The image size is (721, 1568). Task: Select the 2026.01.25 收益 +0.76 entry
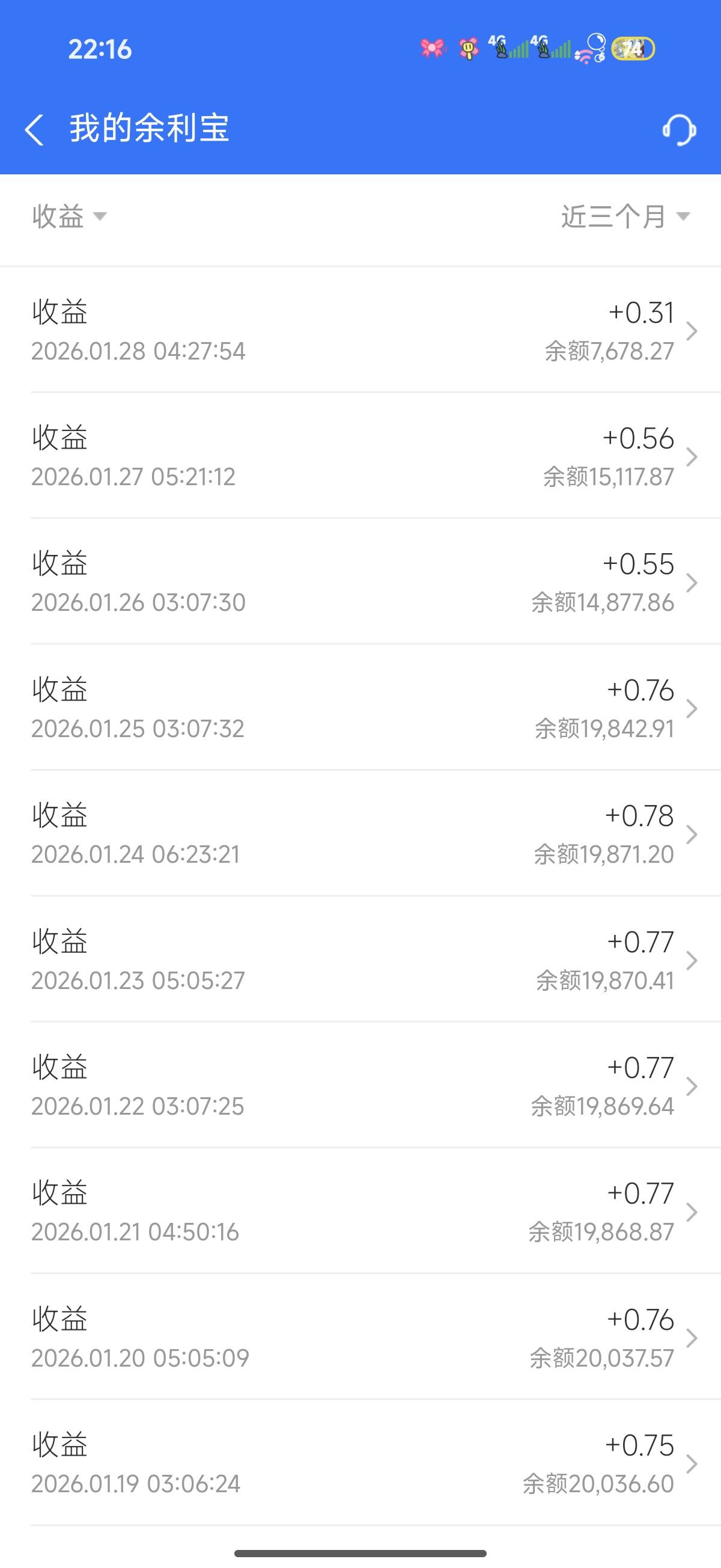360,708
